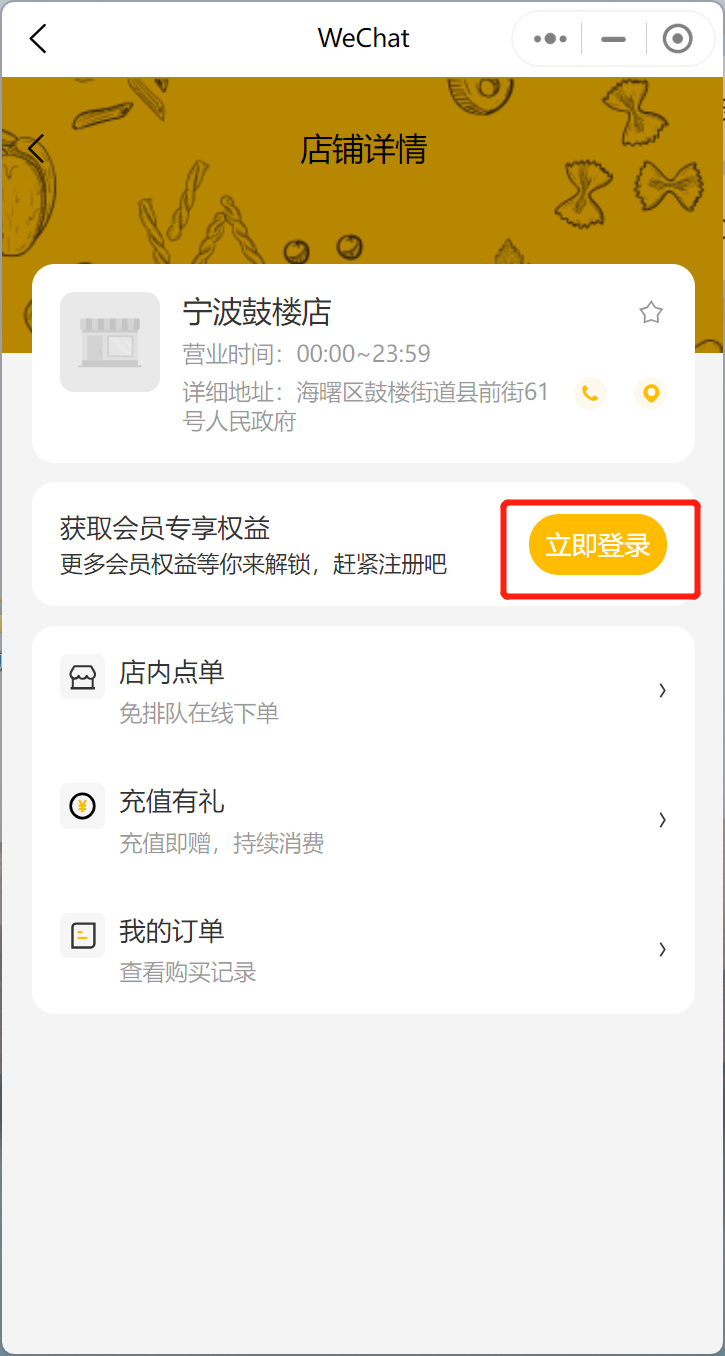Minimize the mini program window
725x1356 pixels.
(613, 39)
